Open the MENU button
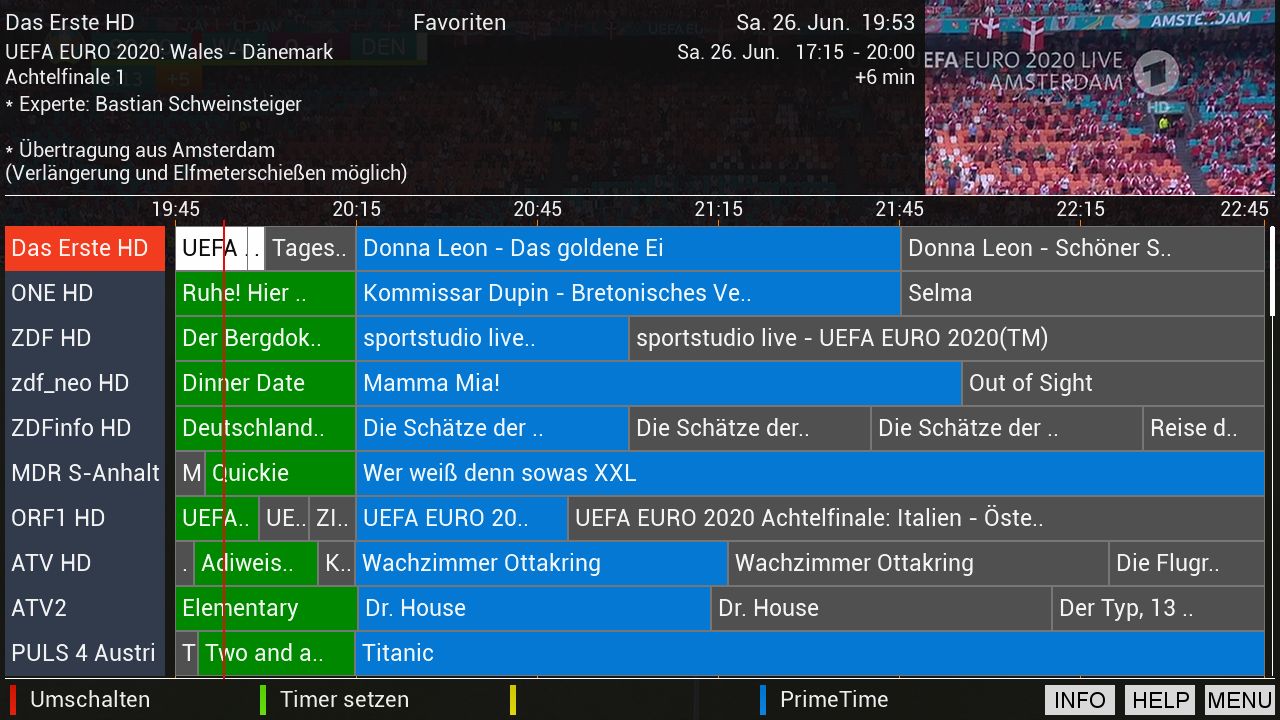This screenshot has width=1280, height=720. (x=1240, y=700)
